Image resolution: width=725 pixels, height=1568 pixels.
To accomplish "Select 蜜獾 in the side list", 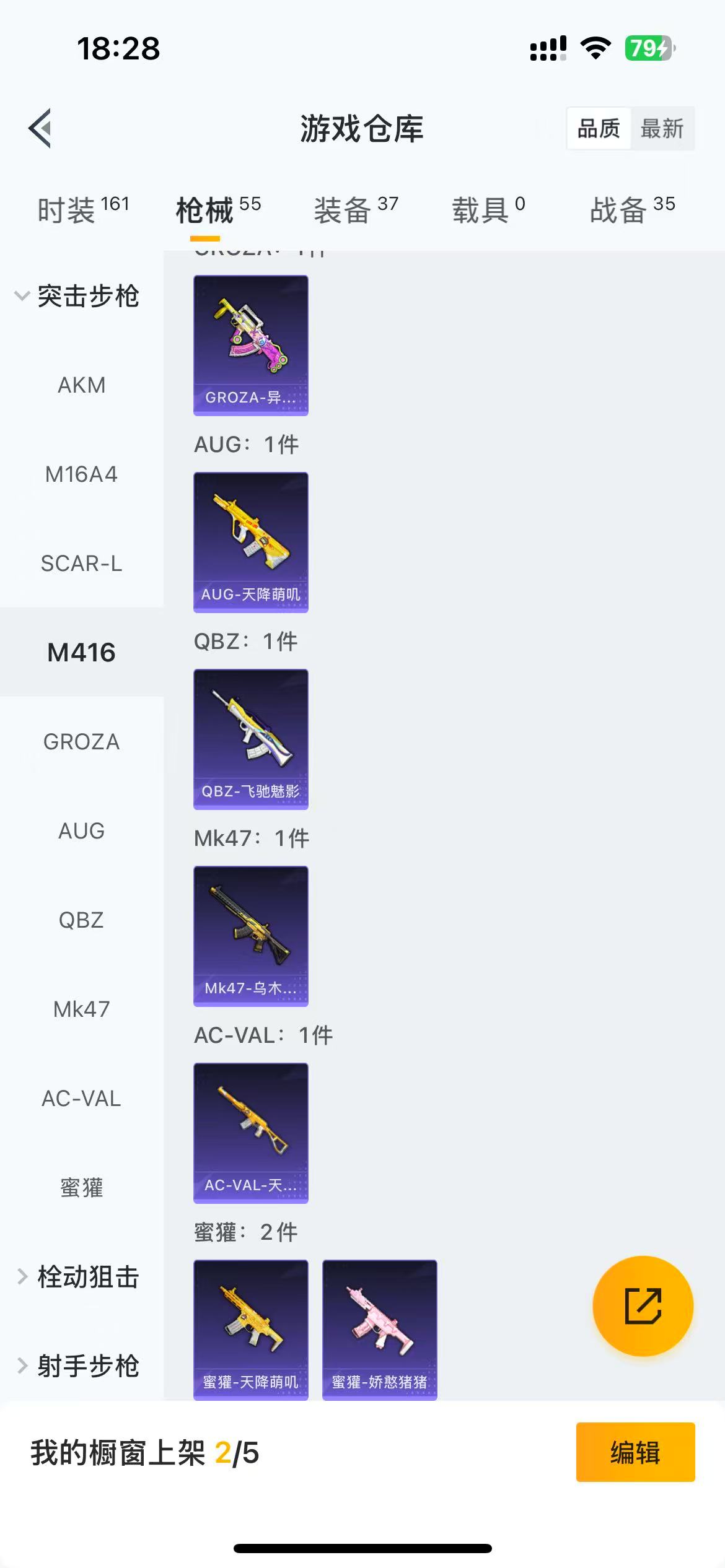I will [x=82, y=1188].
